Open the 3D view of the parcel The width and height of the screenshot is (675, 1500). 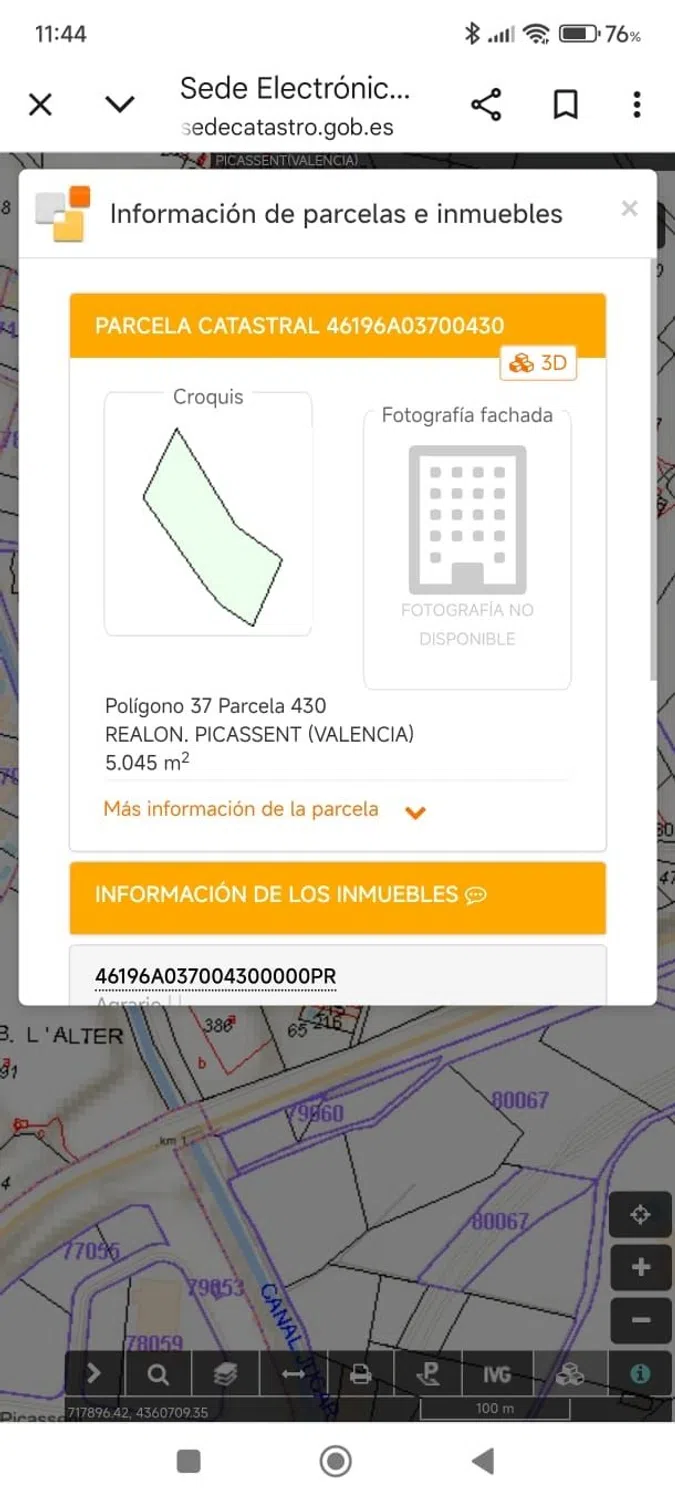click(x=539, y=364)
